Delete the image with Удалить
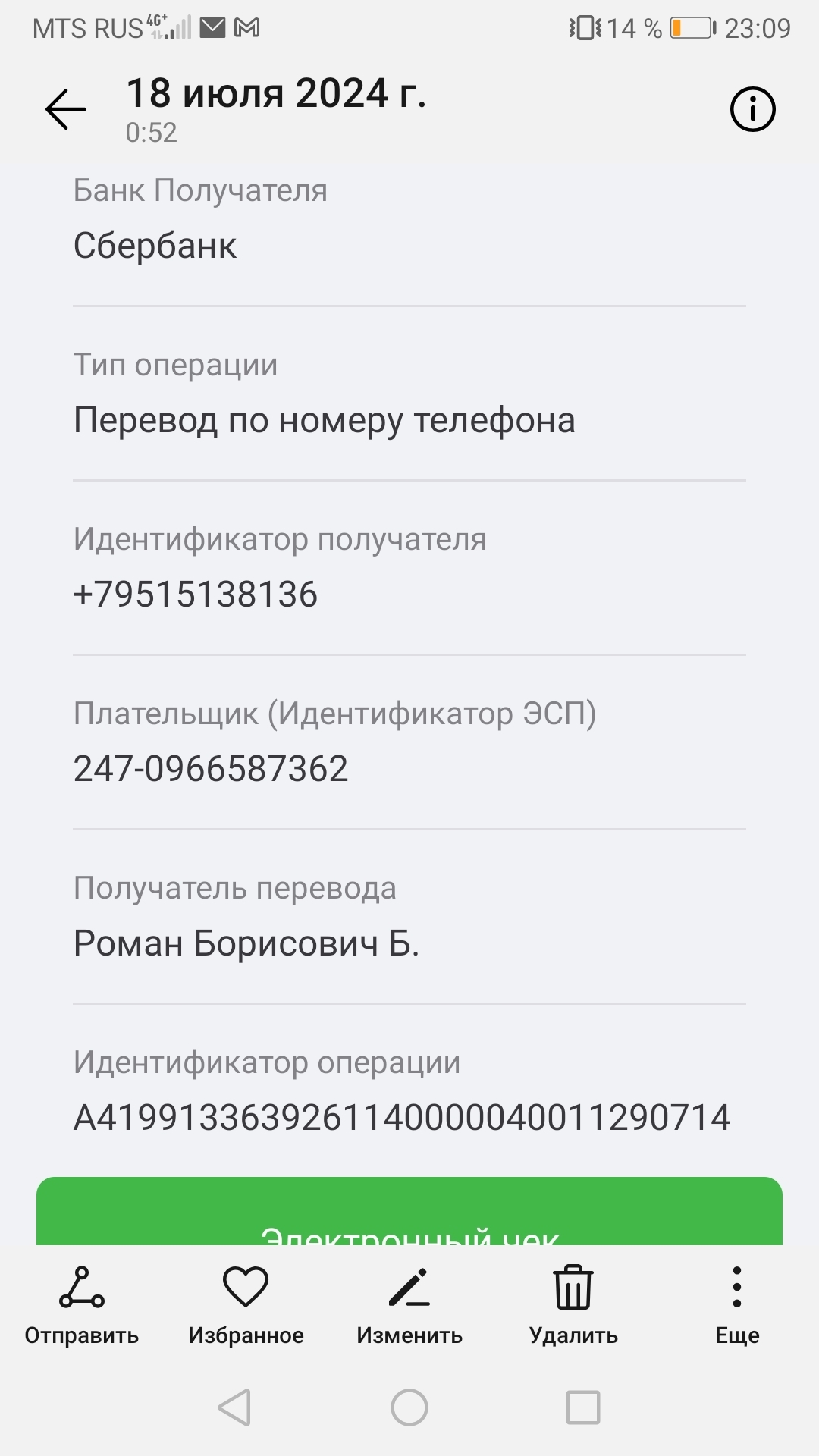 (x=573, y=1306)
